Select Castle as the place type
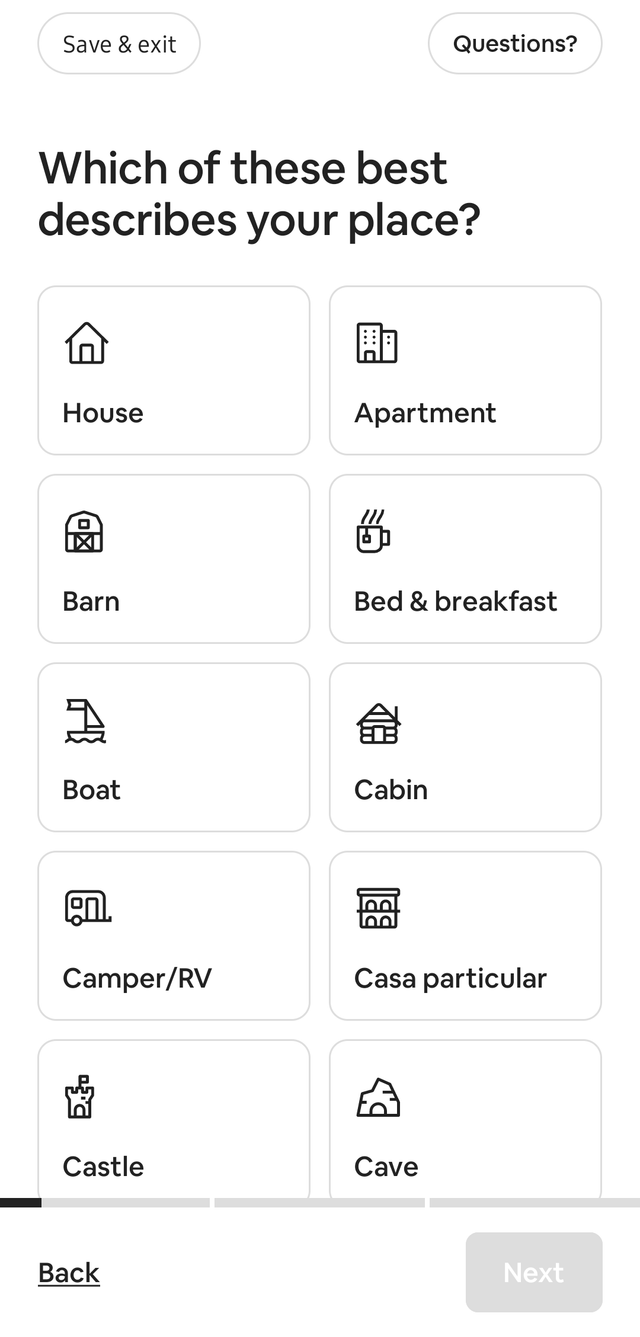This screenshot has width=640, height=1337. click(x=174, y=1120)
